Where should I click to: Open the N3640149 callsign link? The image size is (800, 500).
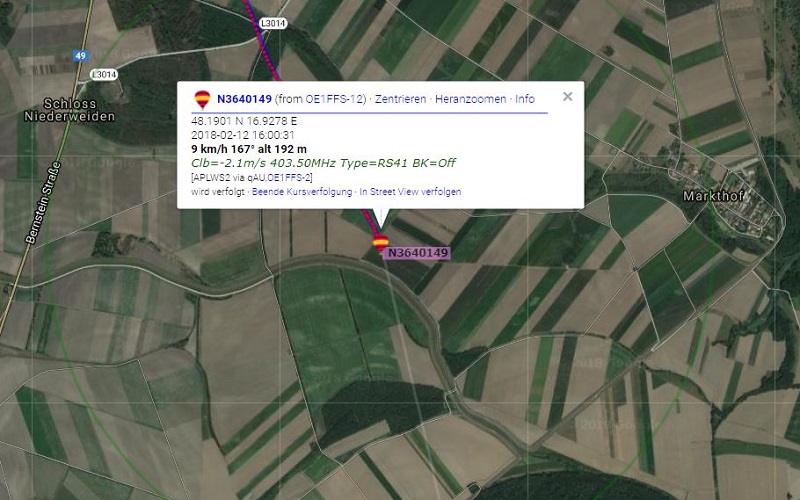point(244,99)
